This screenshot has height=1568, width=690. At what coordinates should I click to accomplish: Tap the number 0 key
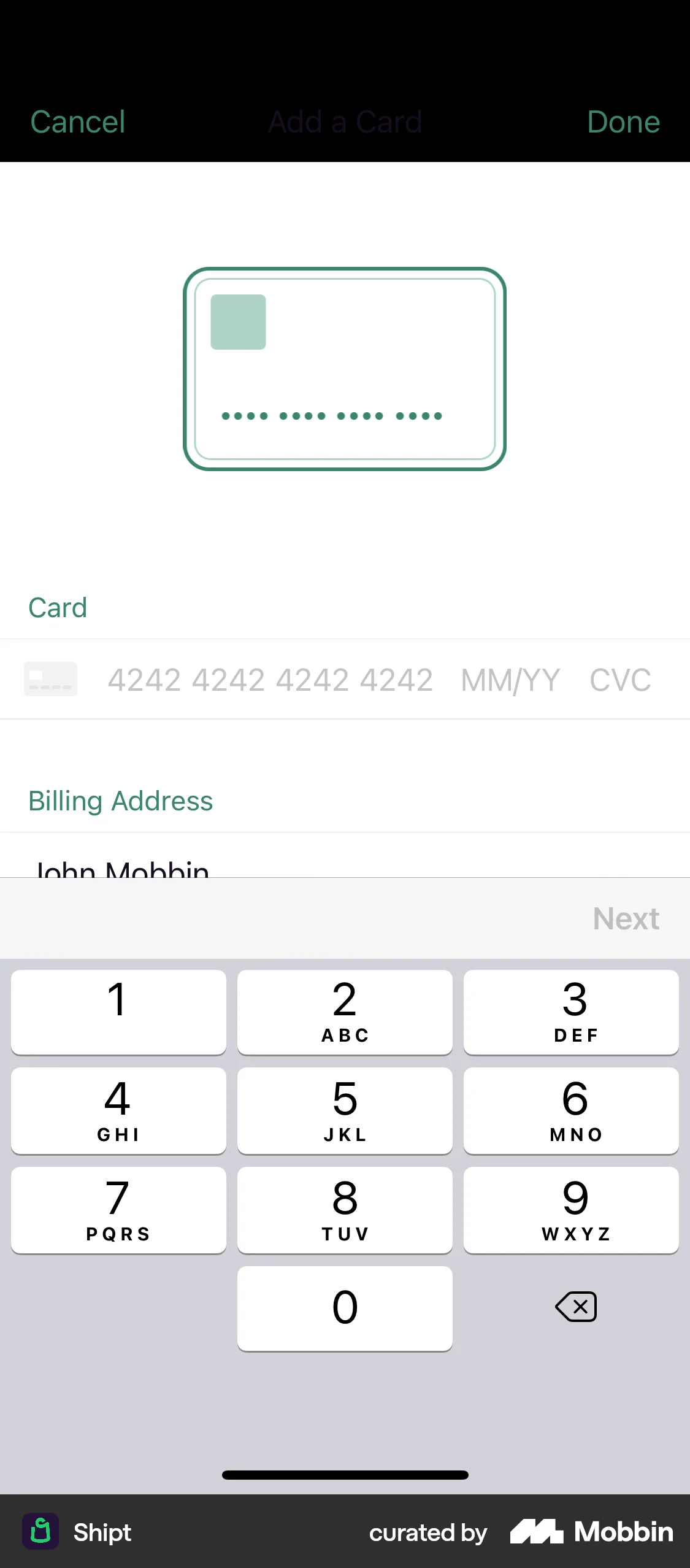click(345, 1307)
